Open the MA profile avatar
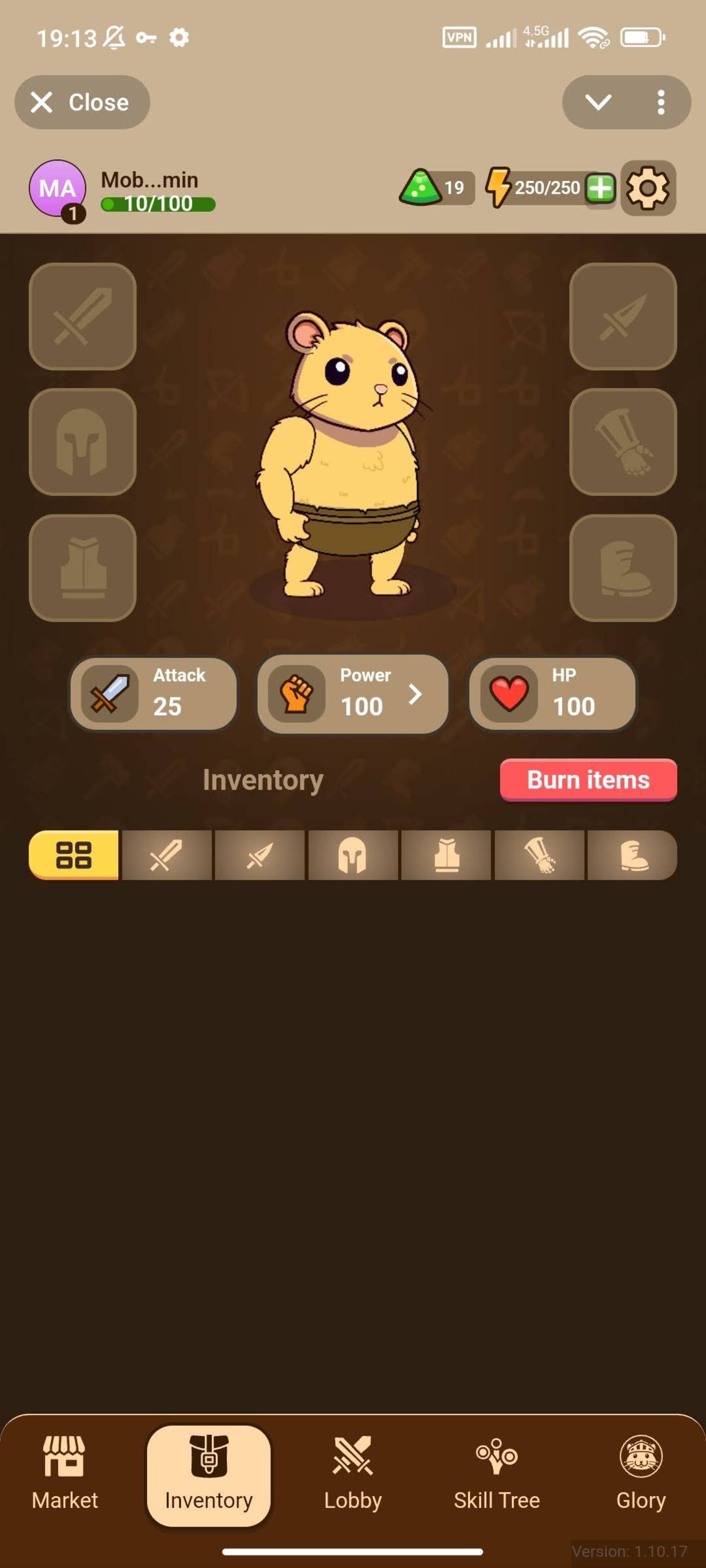 [x=57, y=188]
